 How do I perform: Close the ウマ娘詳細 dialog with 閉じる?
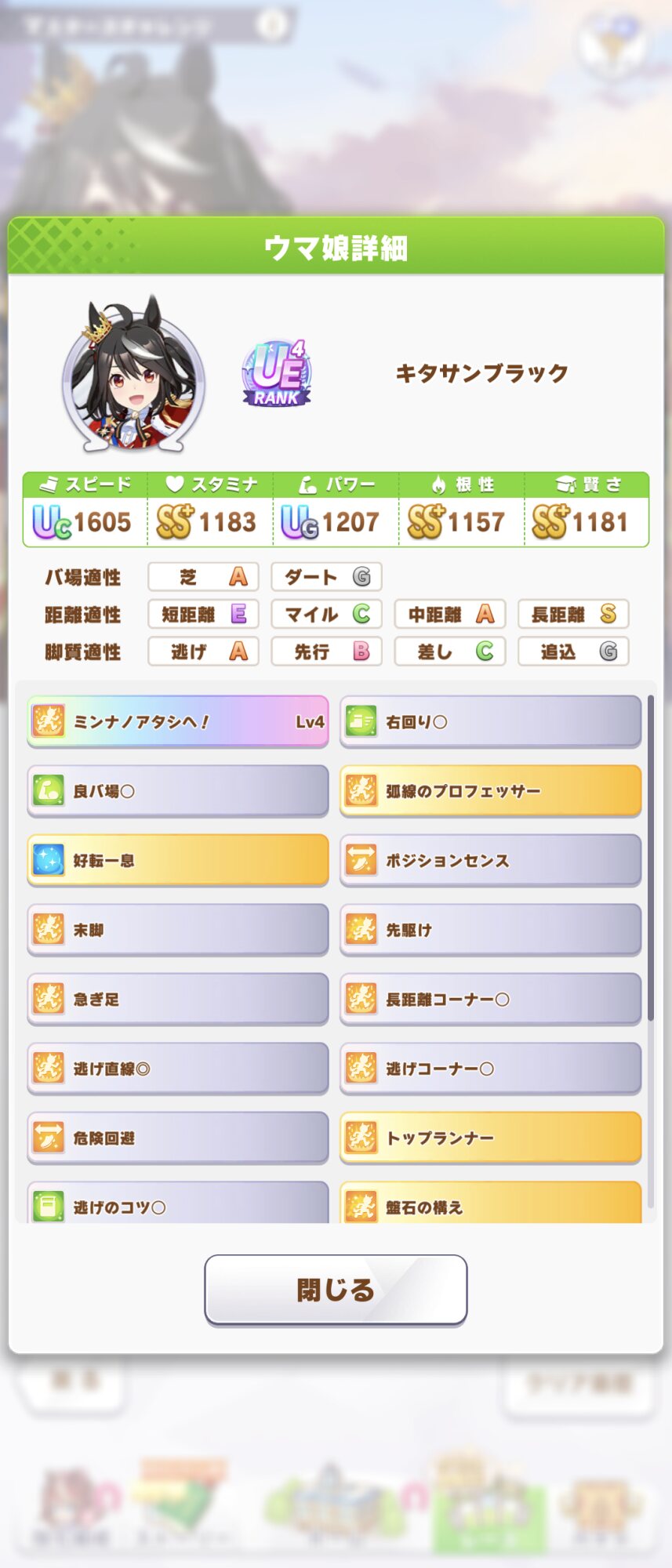tap(336, 1290)
